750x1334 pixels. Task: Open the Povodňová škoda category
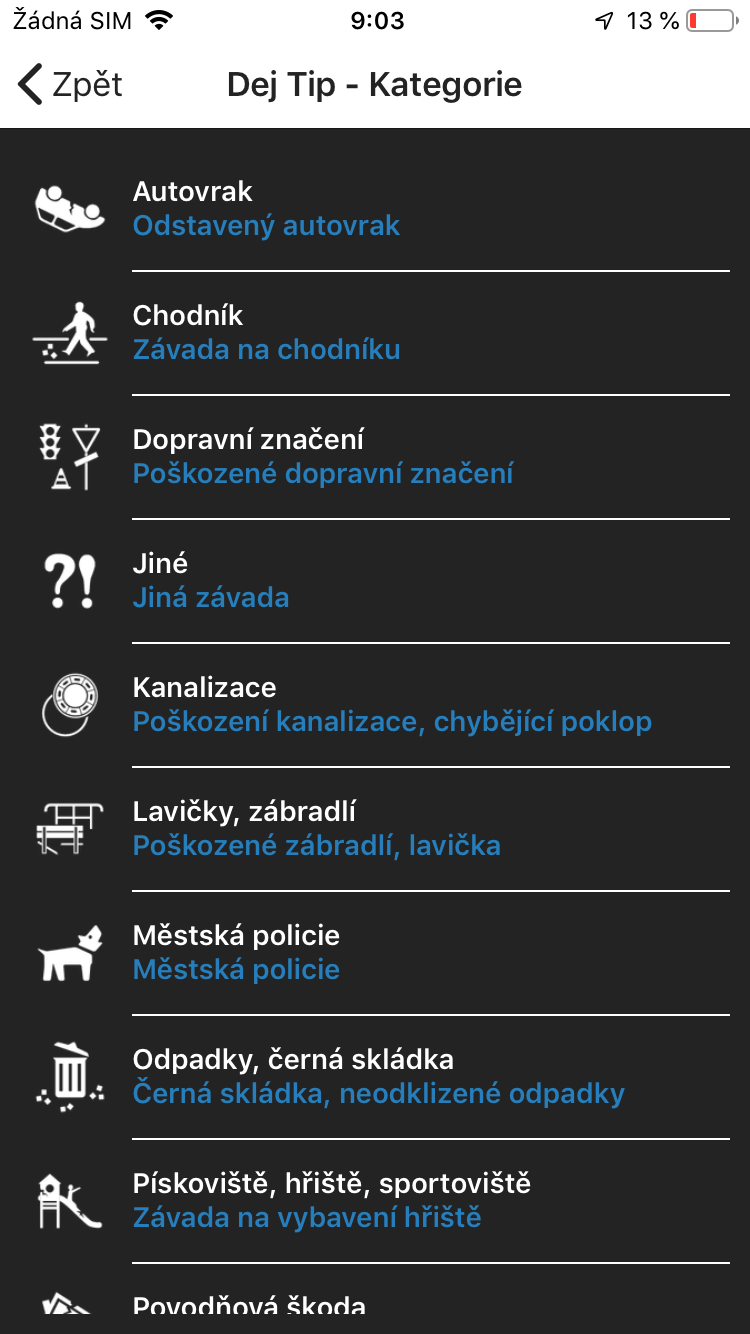pos(375,1300)
